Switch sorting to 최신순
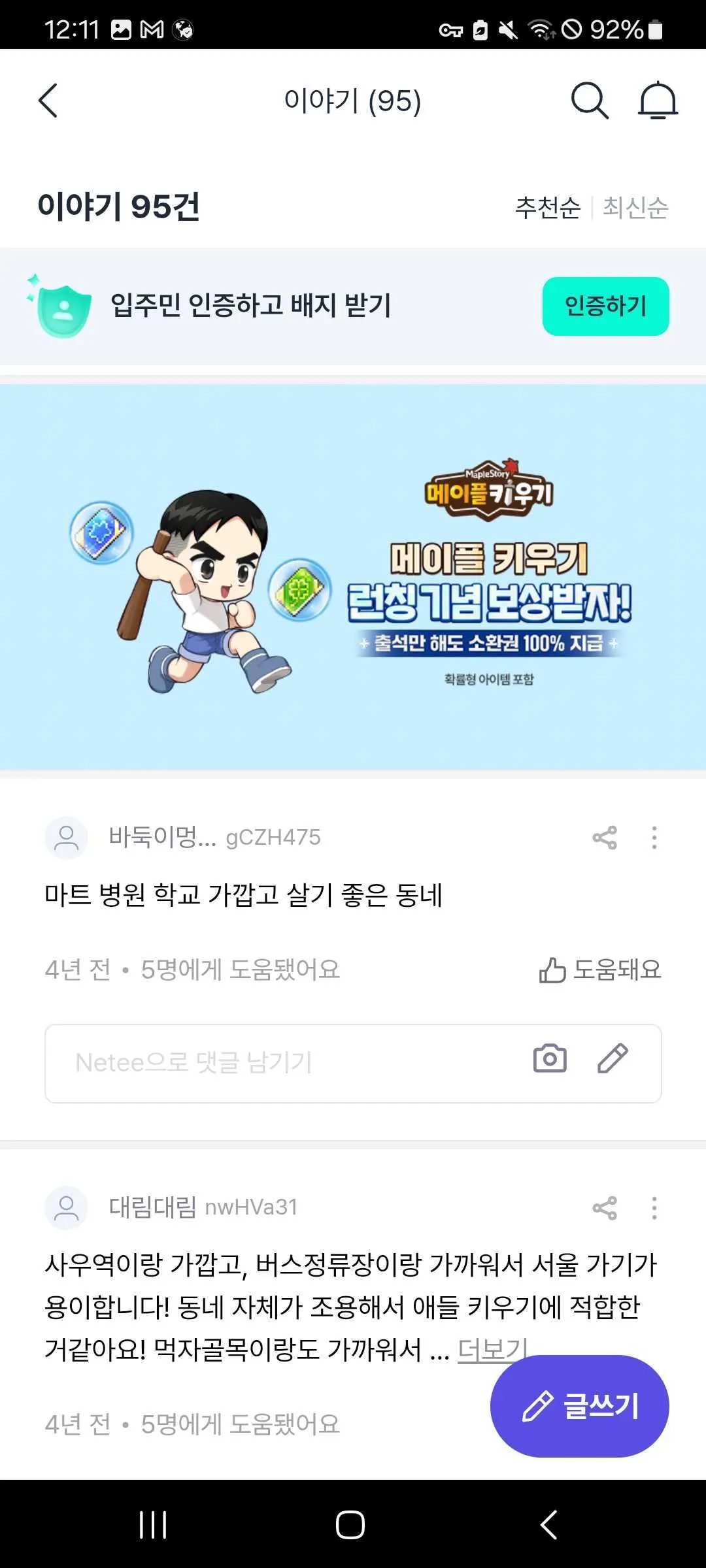Image resolution: width=706 pixels, height=1568 pixels. [x=635, y=208]
